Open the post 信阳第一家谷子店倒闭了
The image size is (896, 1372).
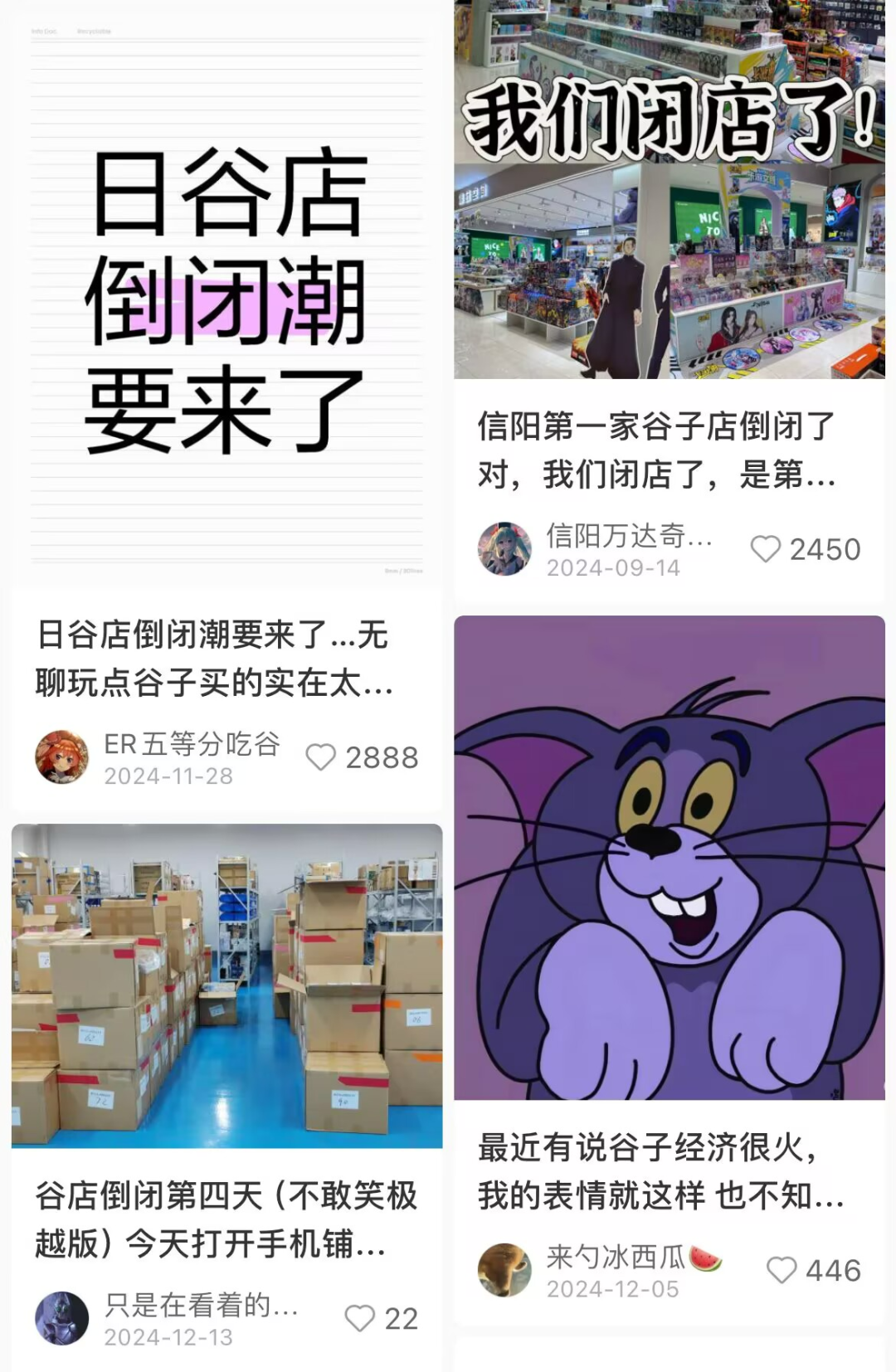point(669,191)
